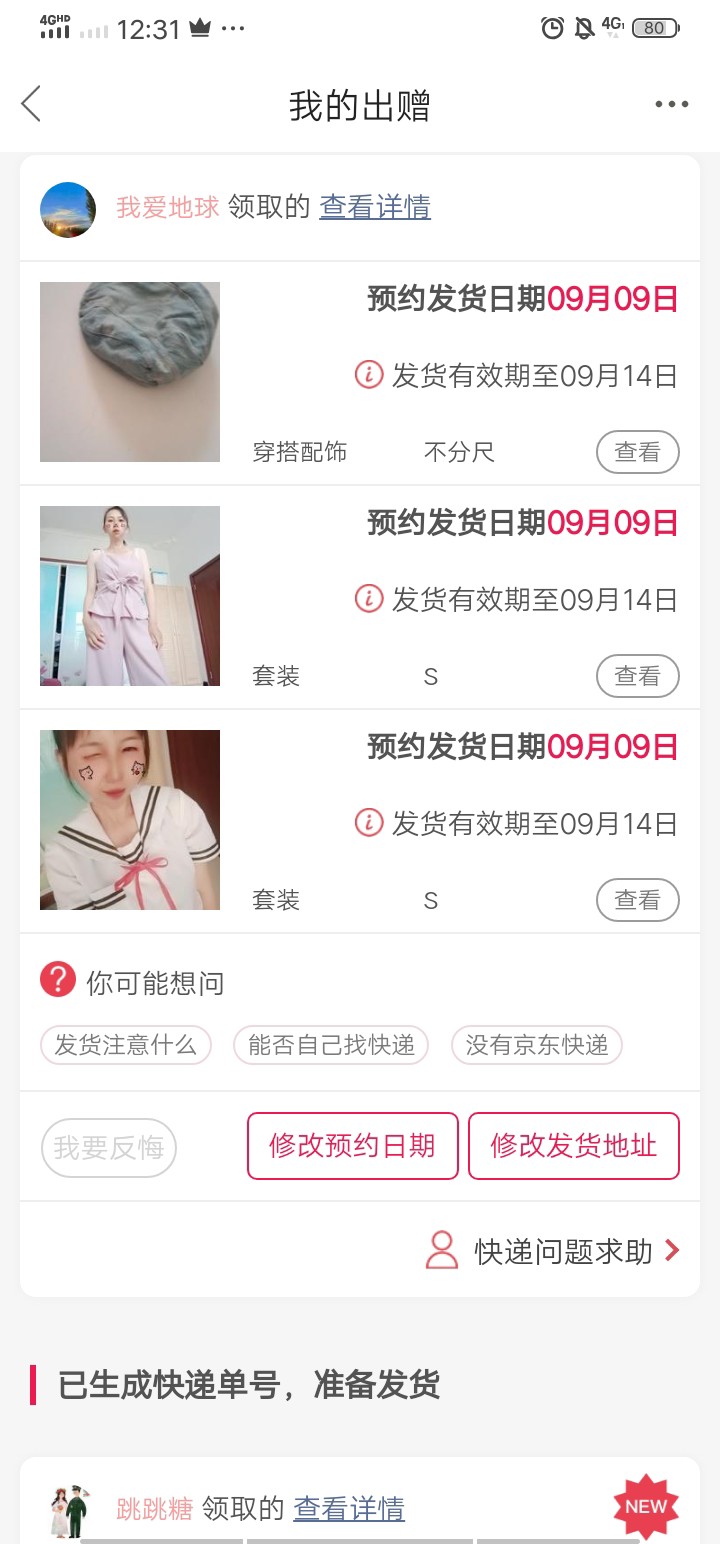The image size is (720, 1544).
Task: Select the 能否自己找快递 question chip
Action: [331, 1045]
